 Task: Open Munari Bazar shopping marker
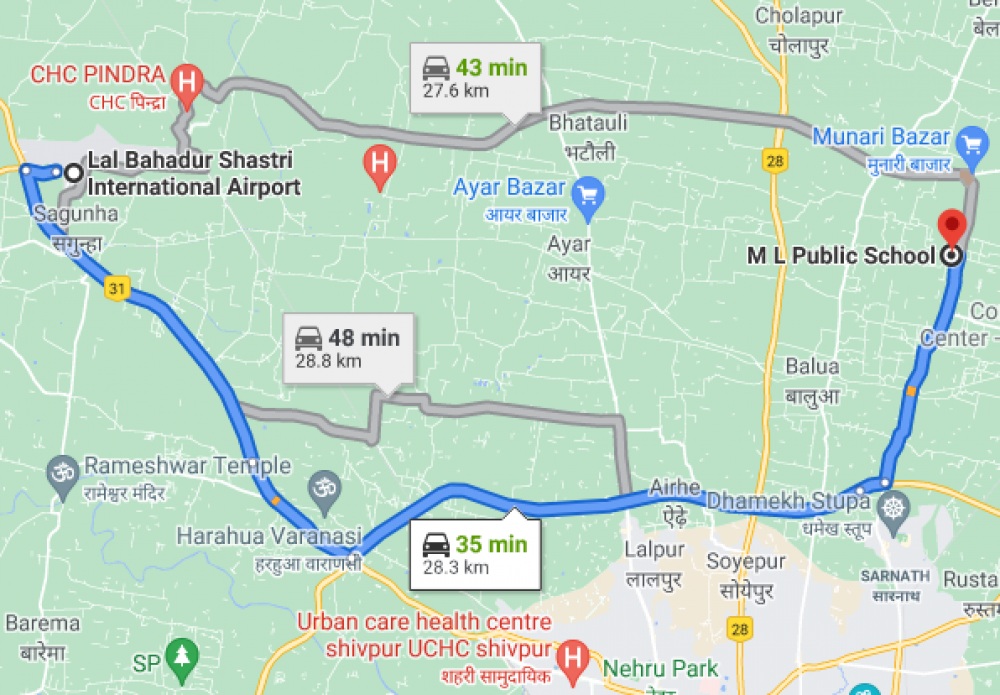point(971,145)
